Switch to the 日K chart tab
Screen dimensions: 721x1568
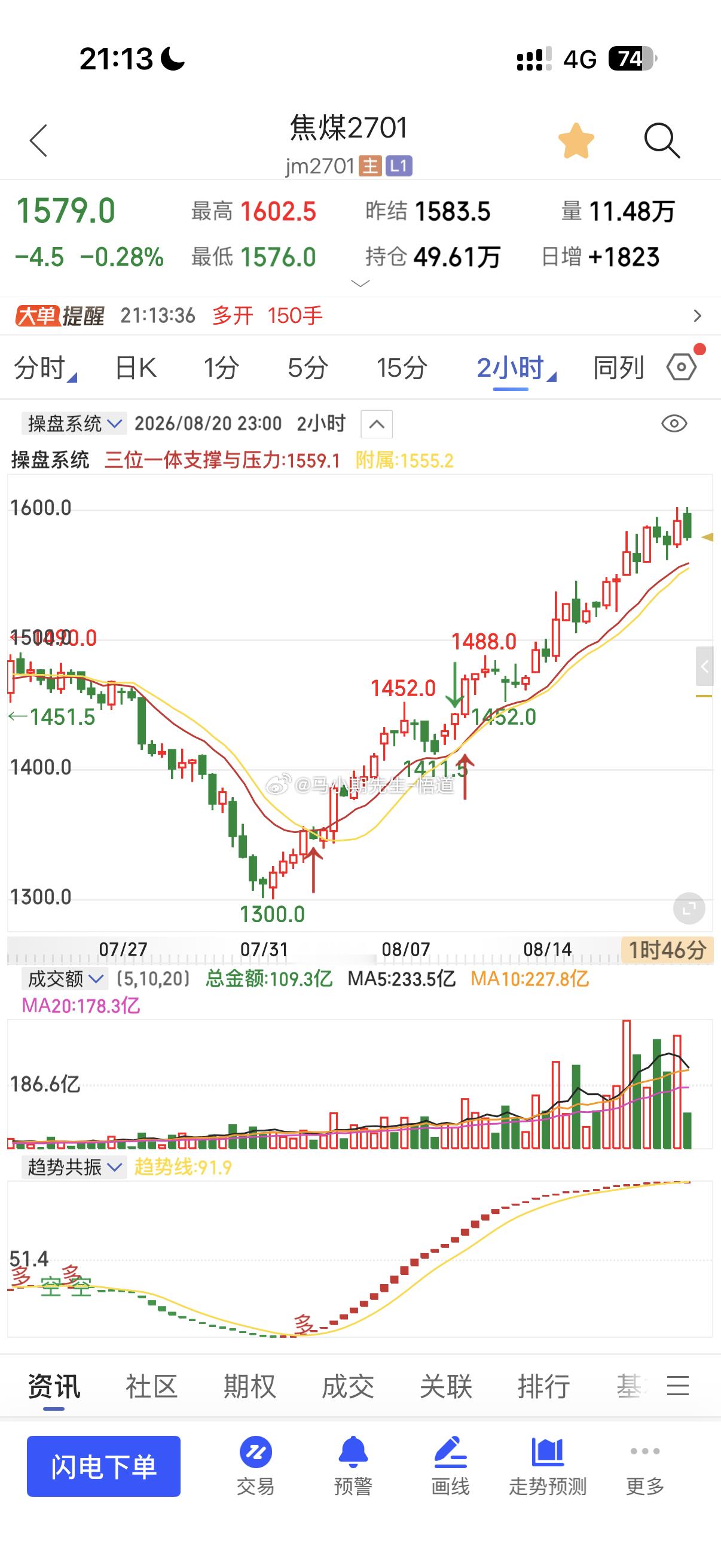pyautogui.click(x=136, y=368)
